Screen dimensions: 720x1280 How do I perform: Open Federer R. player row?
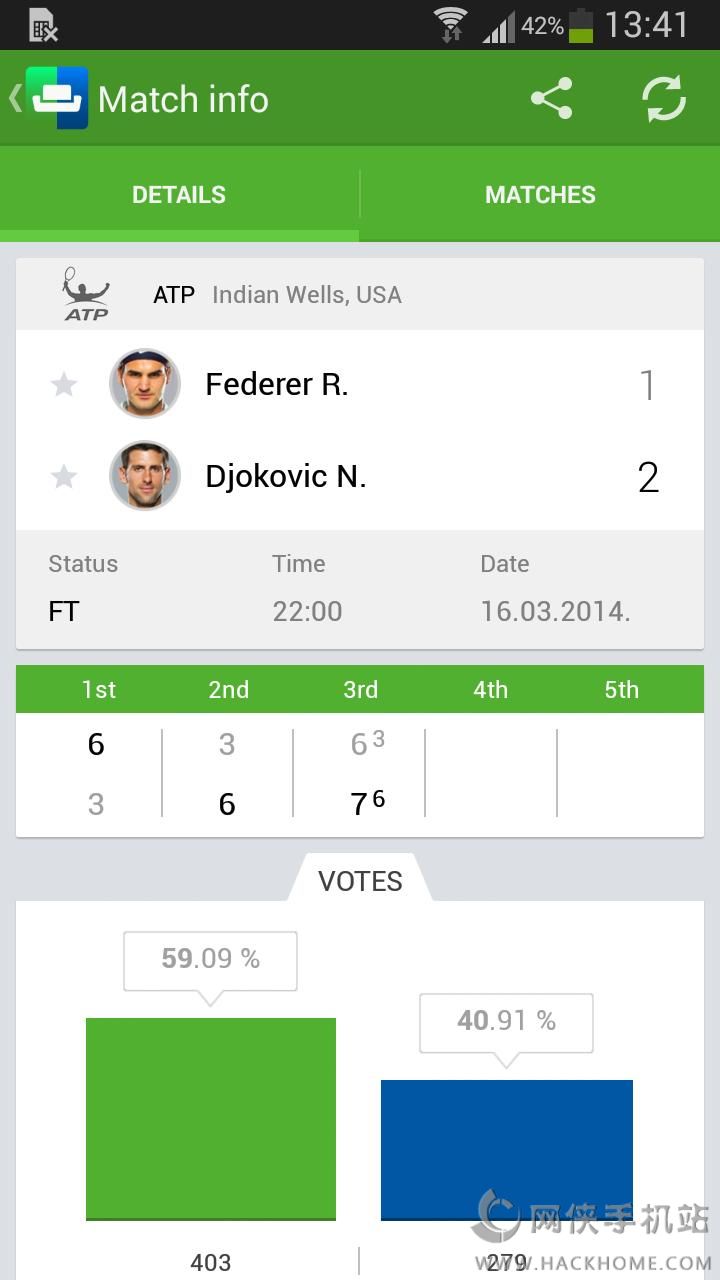tap(360, 384)
